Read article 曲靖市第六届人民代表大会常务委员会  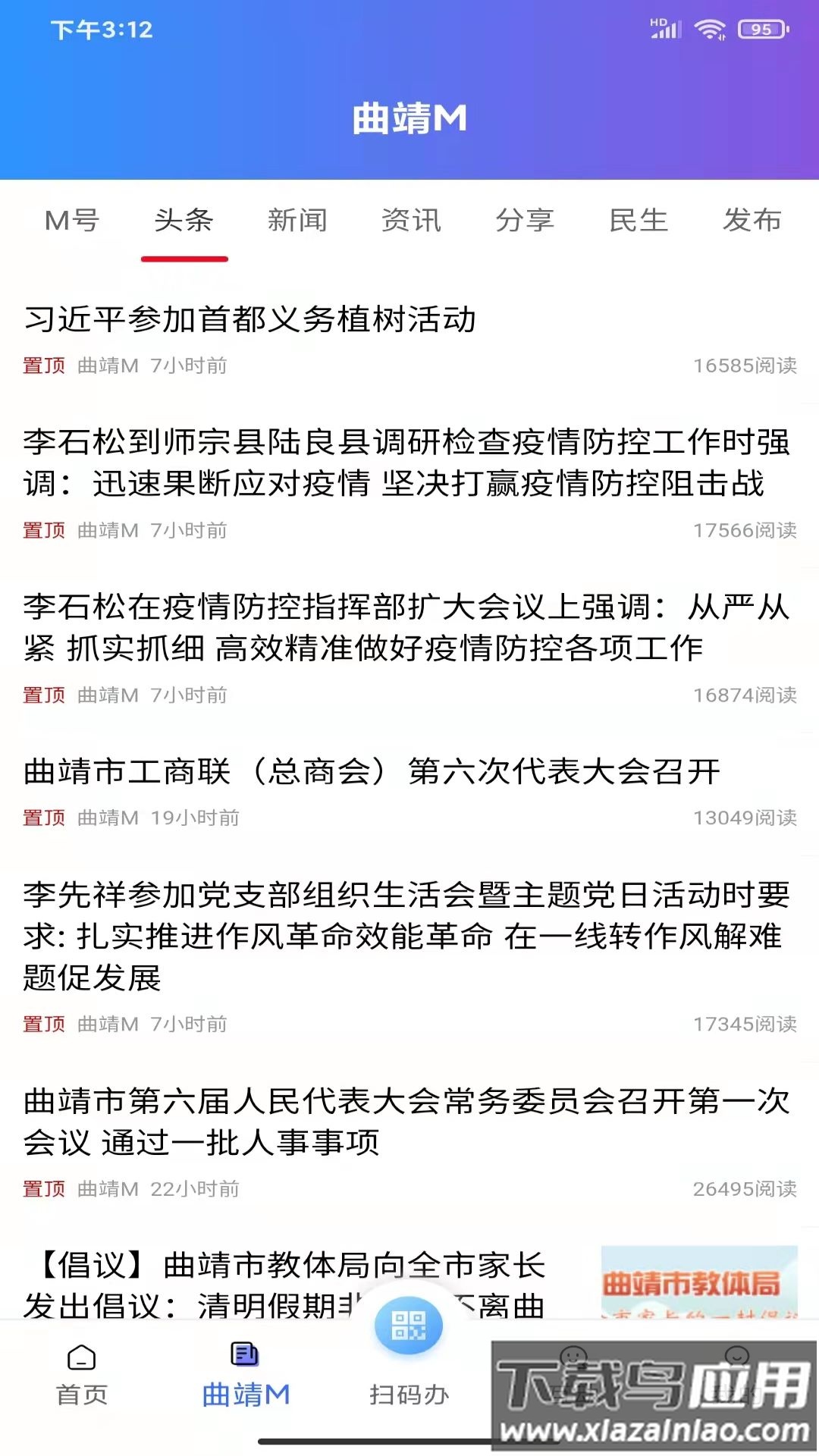click(x=406, y=1121)
